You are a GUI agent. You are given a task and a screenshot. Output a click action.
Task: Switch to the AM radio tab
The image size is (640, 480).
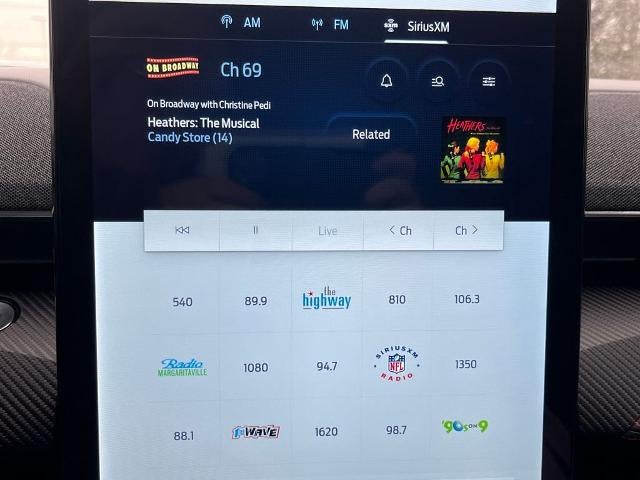pyautogui.click(x=240, y=22)
